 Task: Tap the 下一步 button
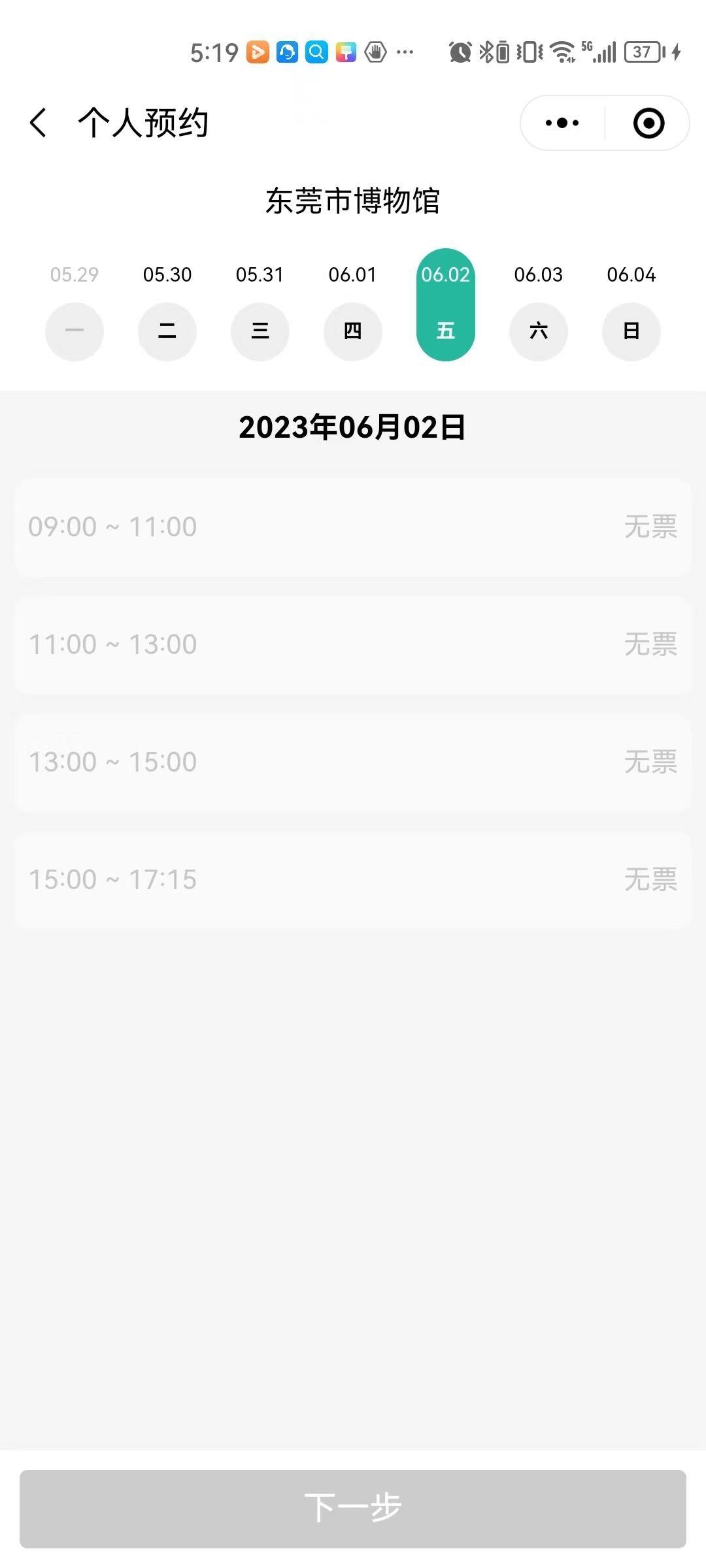click(353, 1509)
